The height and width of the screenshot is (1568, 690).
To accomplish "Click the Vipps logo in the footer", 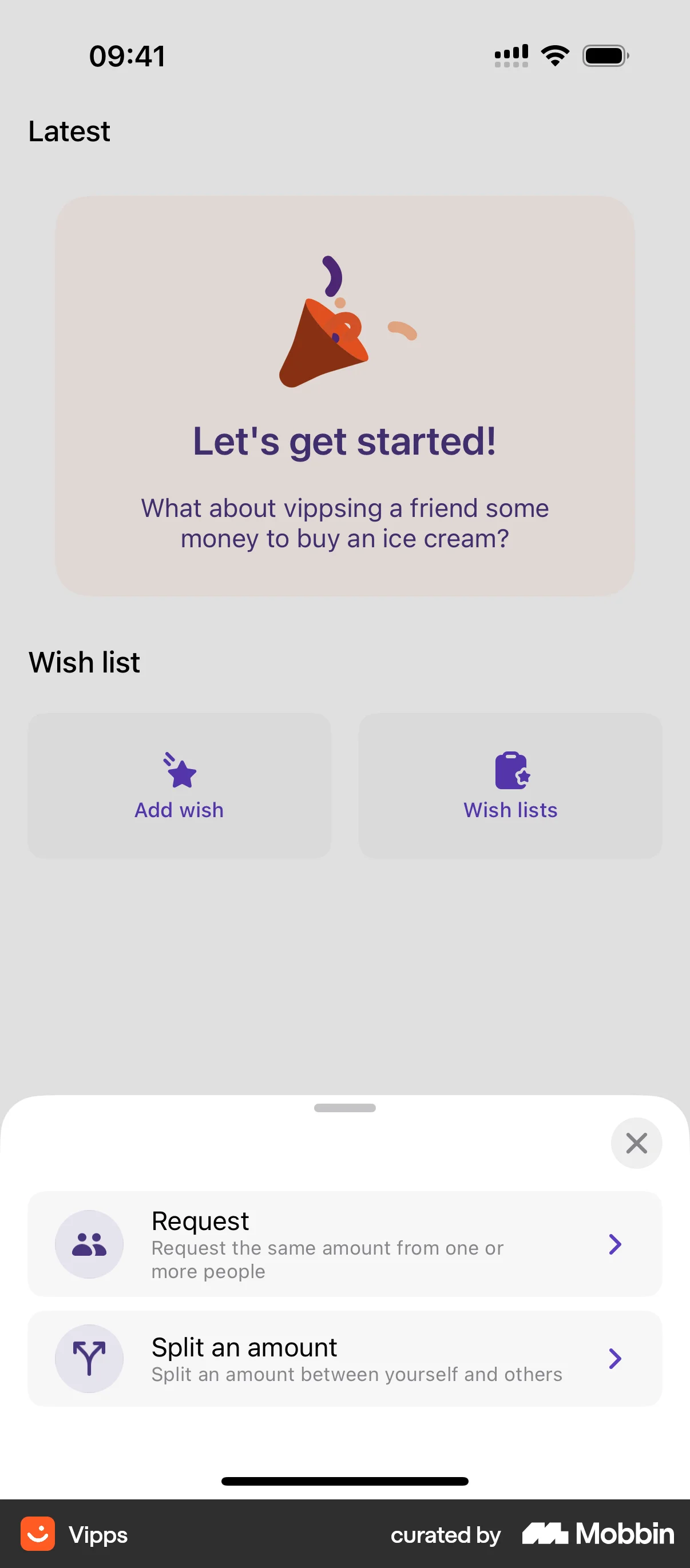I will click(38, 1534).
